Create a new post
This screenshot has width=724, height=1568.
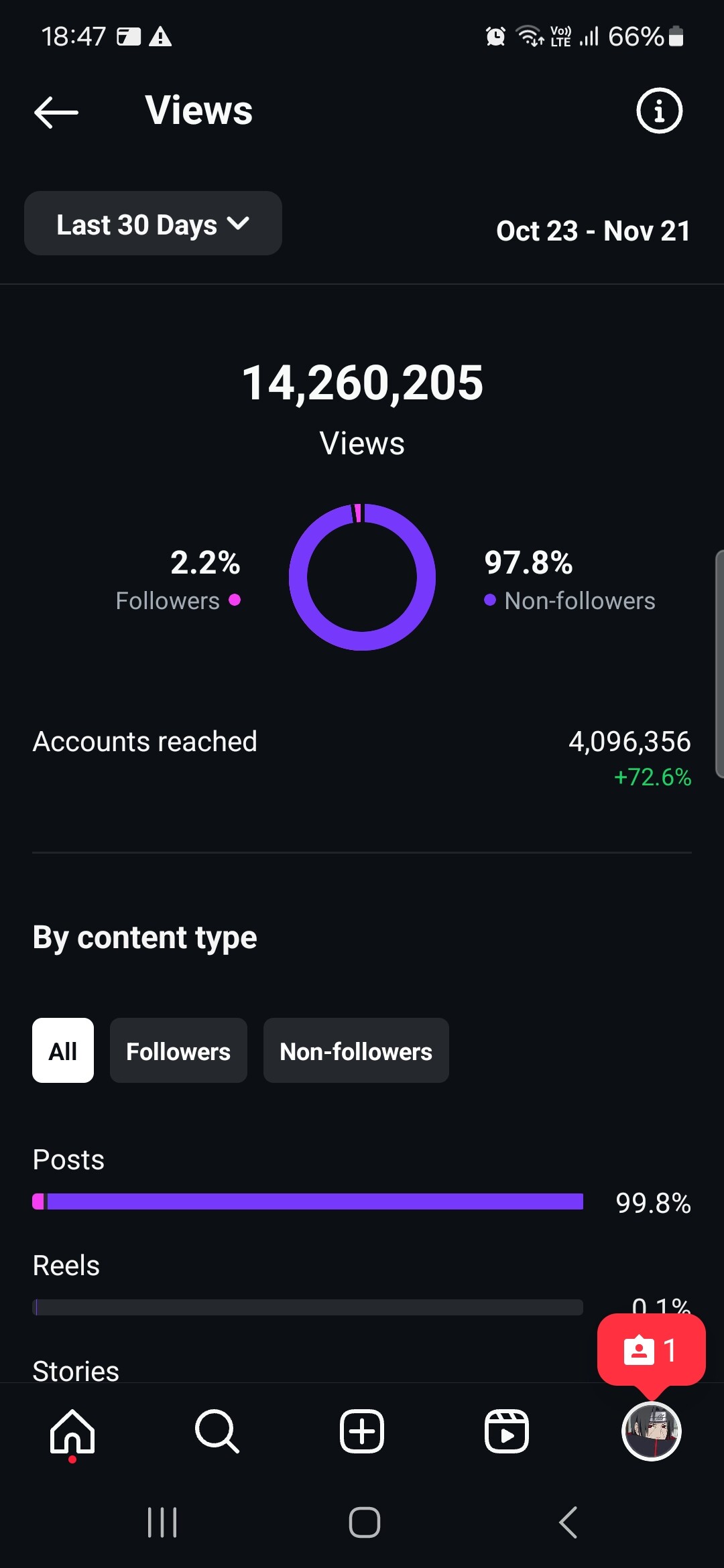pyautogui.click(x=362, y=1431)
